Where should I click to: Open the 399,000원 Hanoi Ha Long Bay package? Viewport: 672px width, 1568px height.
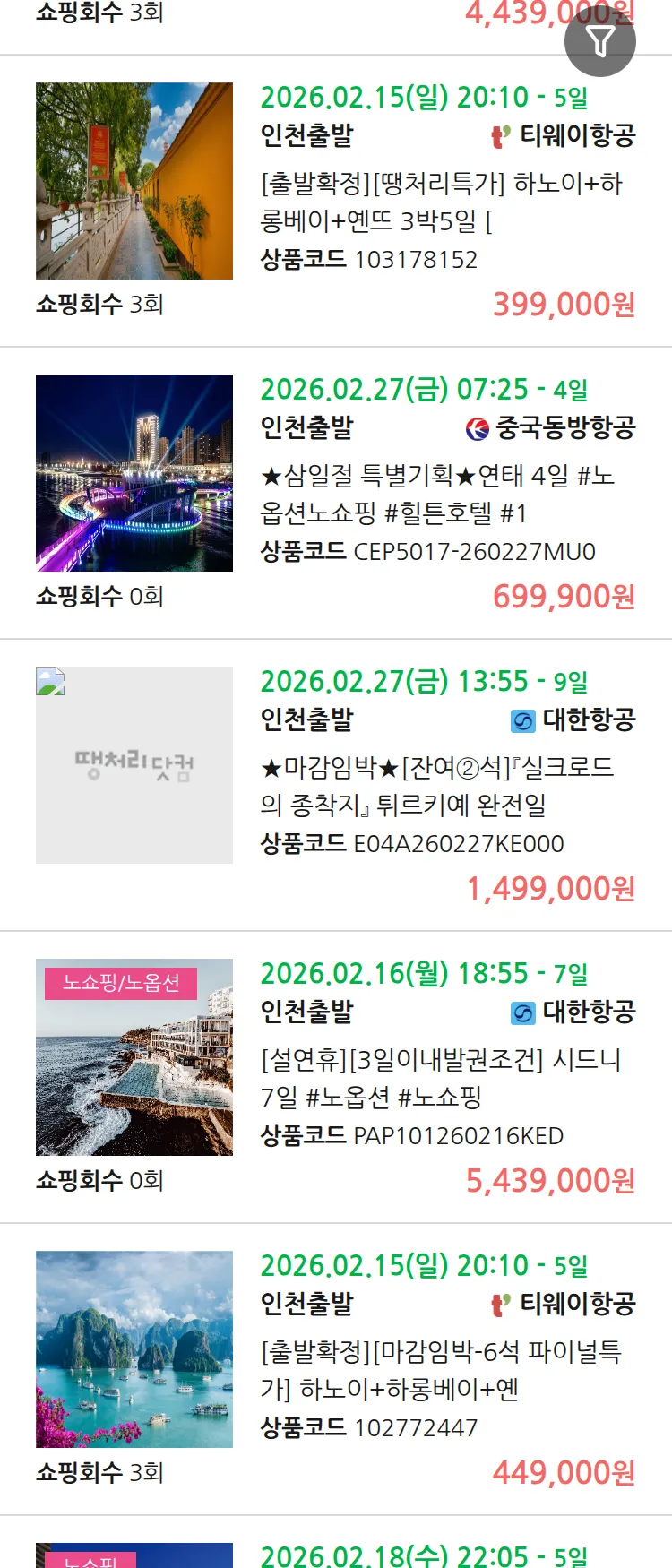441,202
